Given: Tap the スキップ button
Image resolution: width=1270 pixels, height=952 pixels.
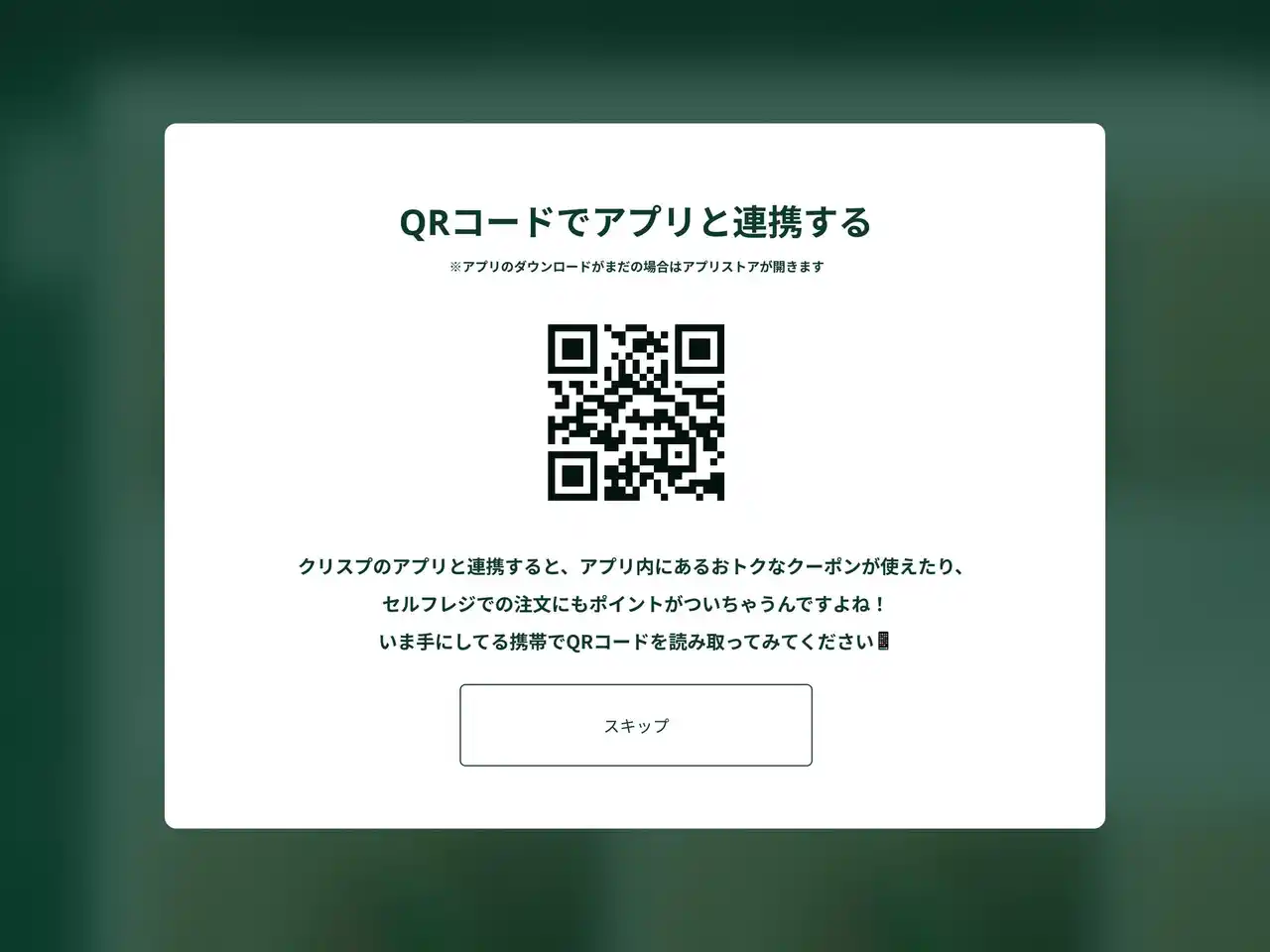Looking at the screenshot, I should (x=635, y=725).
